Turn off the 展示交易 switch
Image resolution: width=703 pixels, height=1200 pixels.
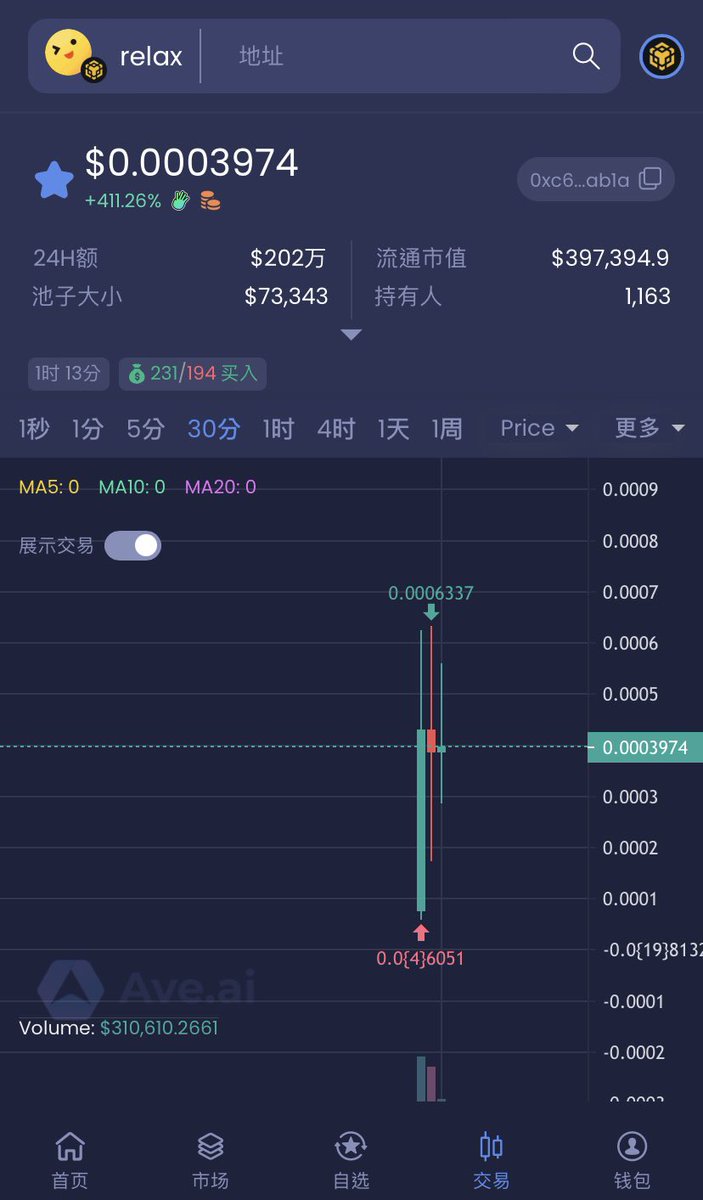point(133,545)
